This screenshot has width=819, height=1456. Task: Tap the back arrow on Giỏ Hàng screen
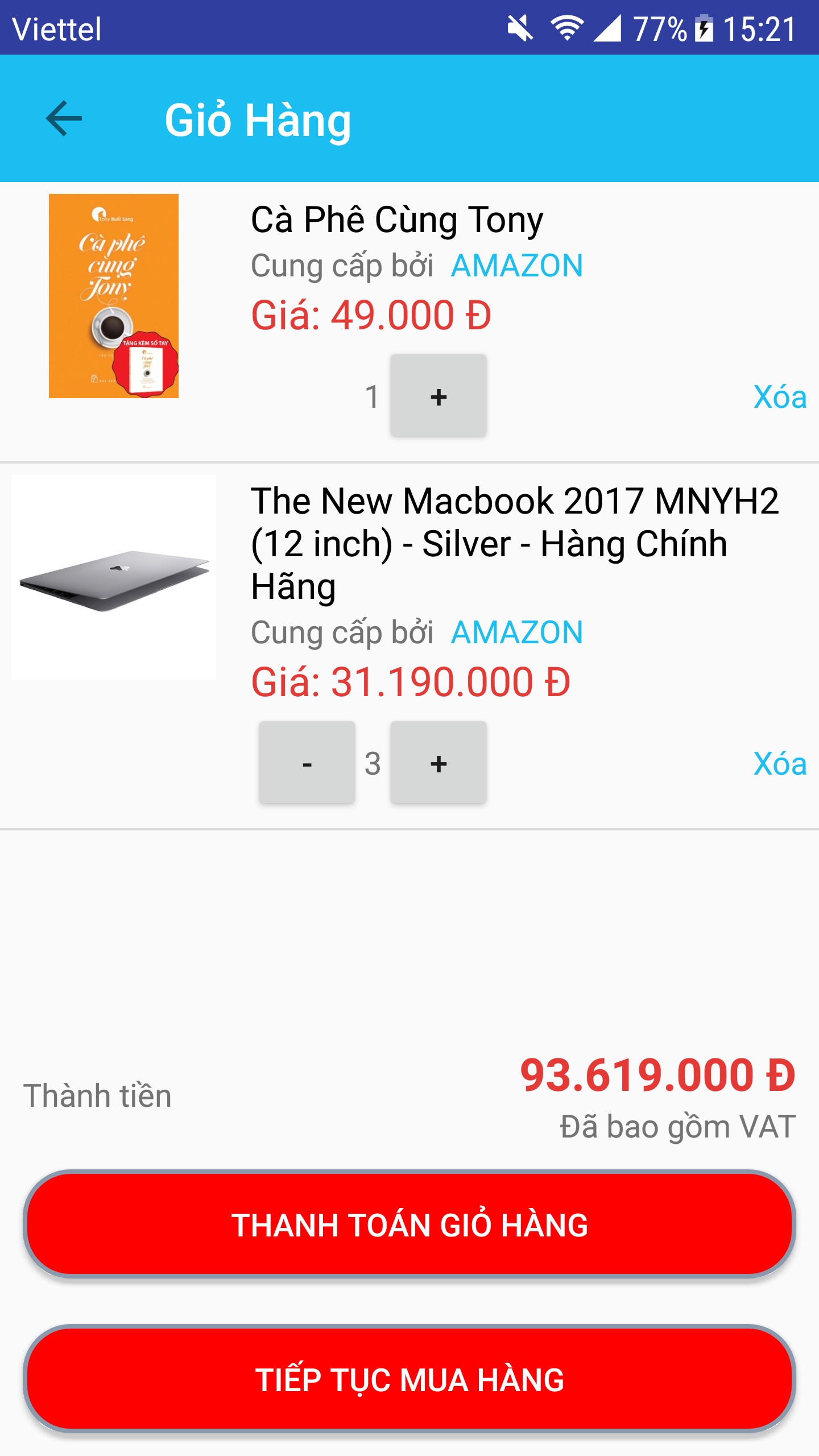(63, 119)
